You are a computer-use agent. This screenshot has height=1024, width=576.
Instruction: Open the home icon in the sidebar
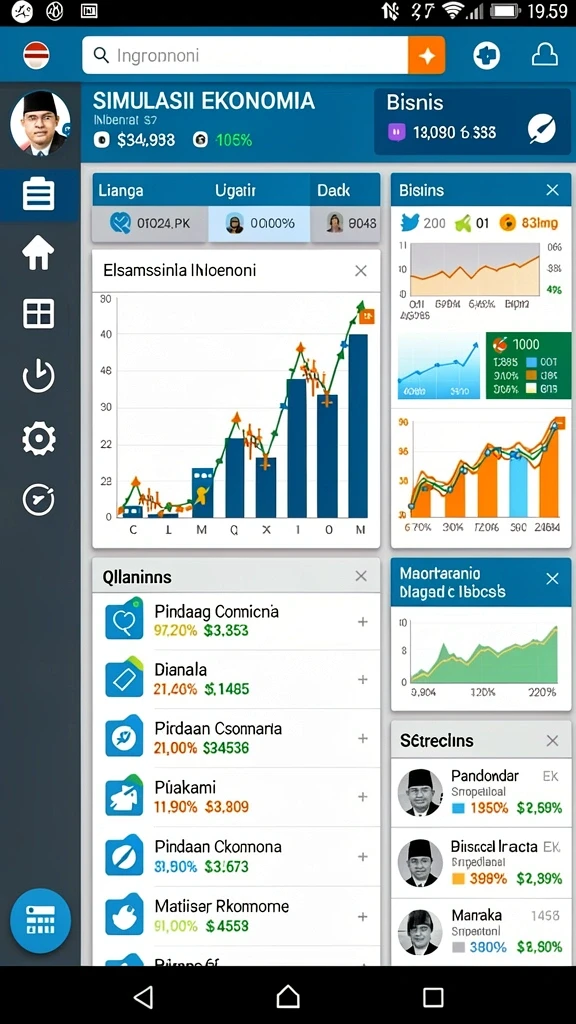39,252
